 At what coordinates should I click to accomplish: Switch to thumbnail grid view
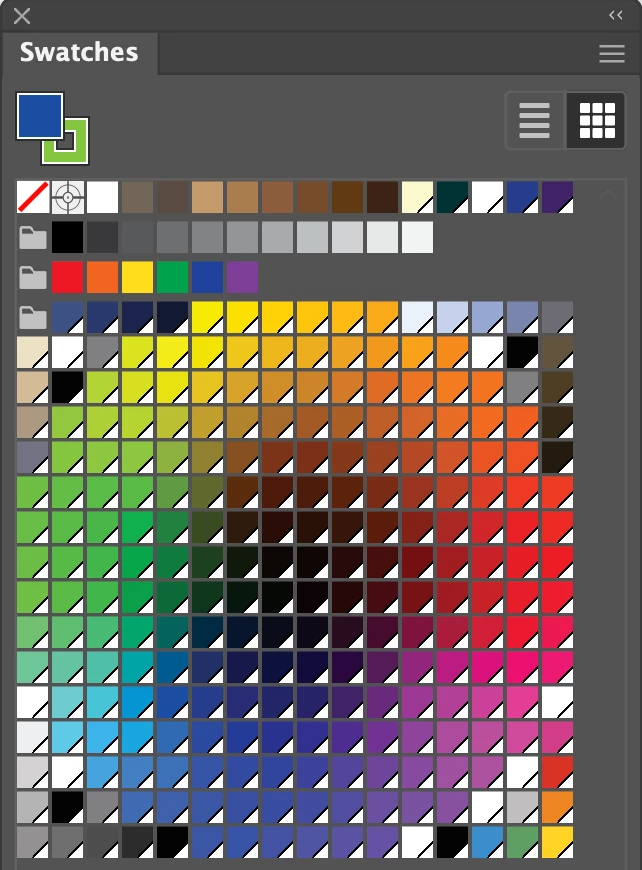(x=597, y=121)
